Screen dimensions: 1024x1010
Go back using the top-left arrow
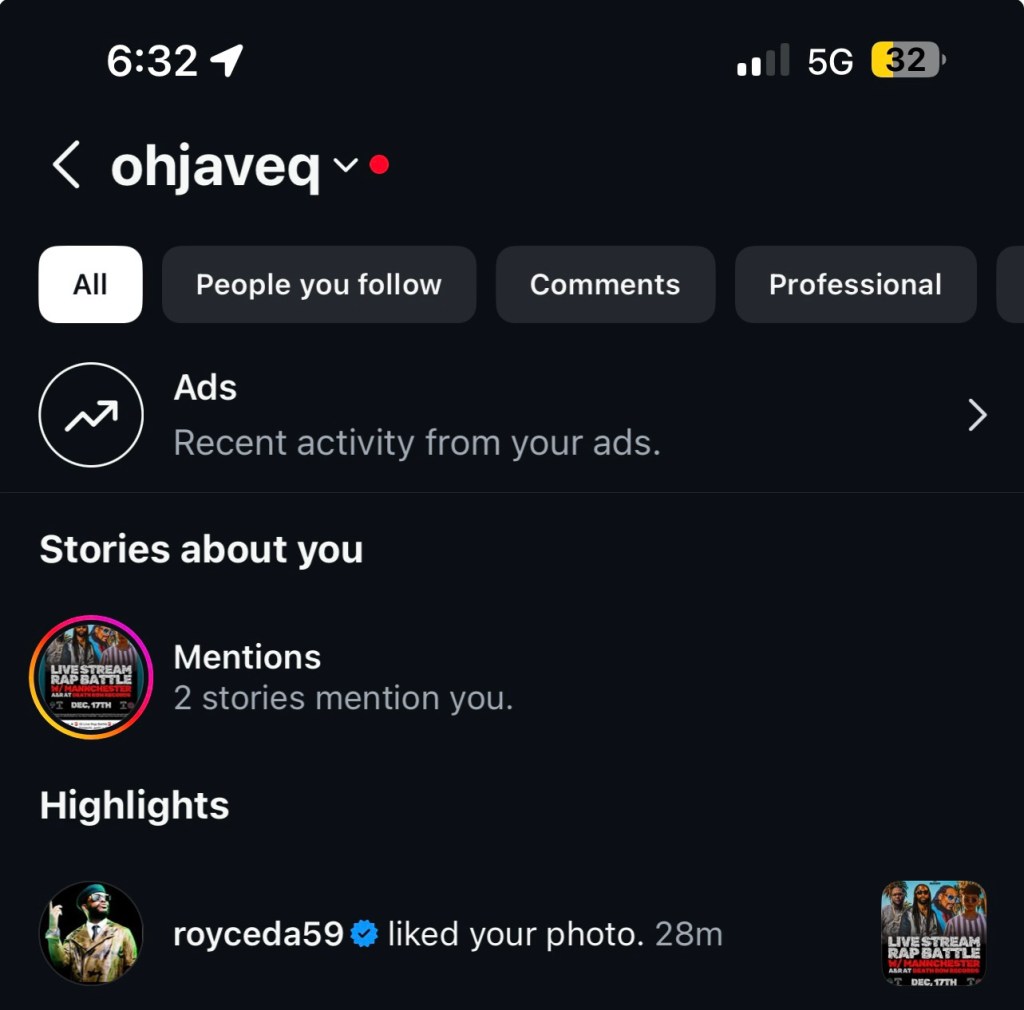(x=66, y=165)
